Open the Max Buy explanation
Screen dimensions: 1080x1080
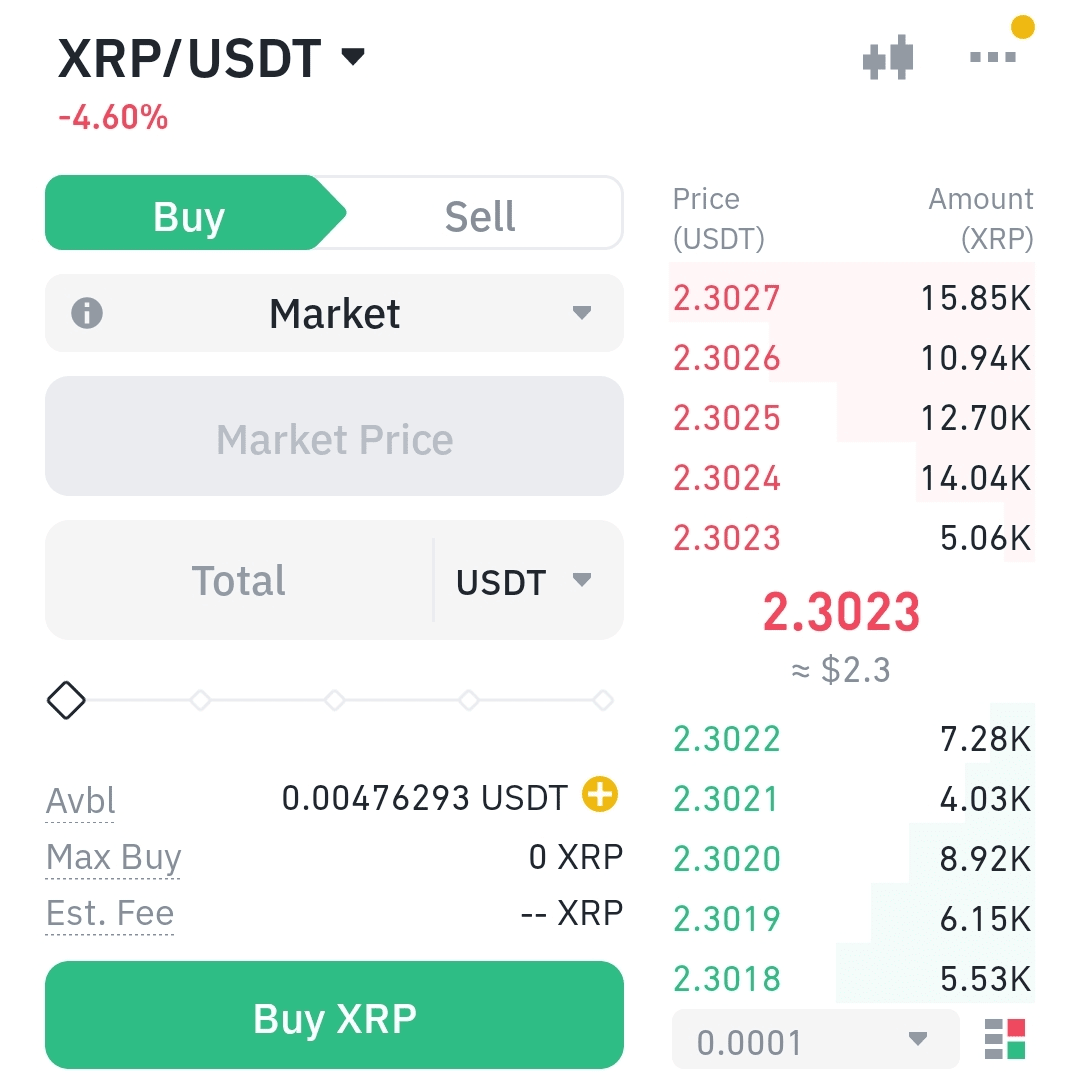(x=113, y=858)
